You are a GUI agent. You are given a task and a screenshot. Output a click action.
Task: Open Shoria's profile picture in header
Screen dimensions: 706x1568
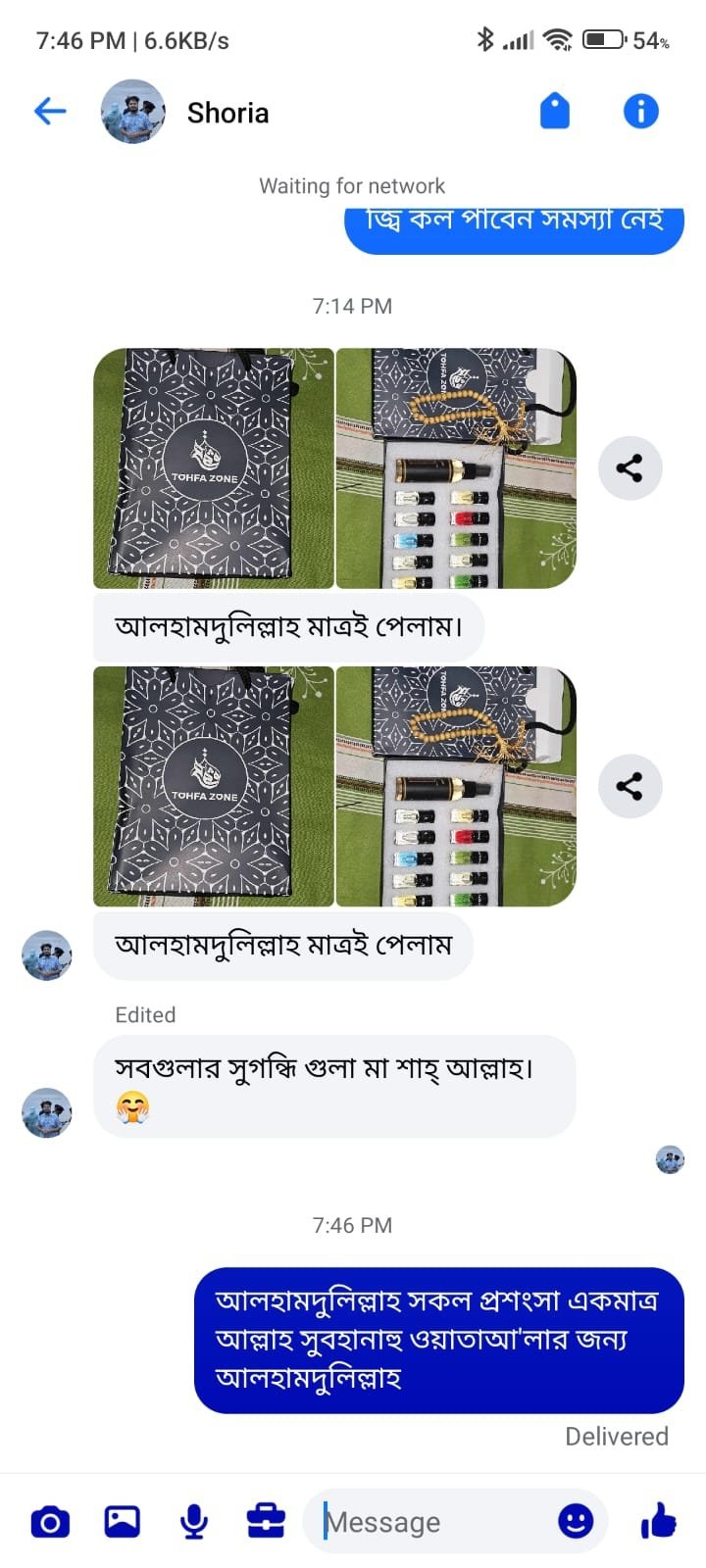(132, 112)
